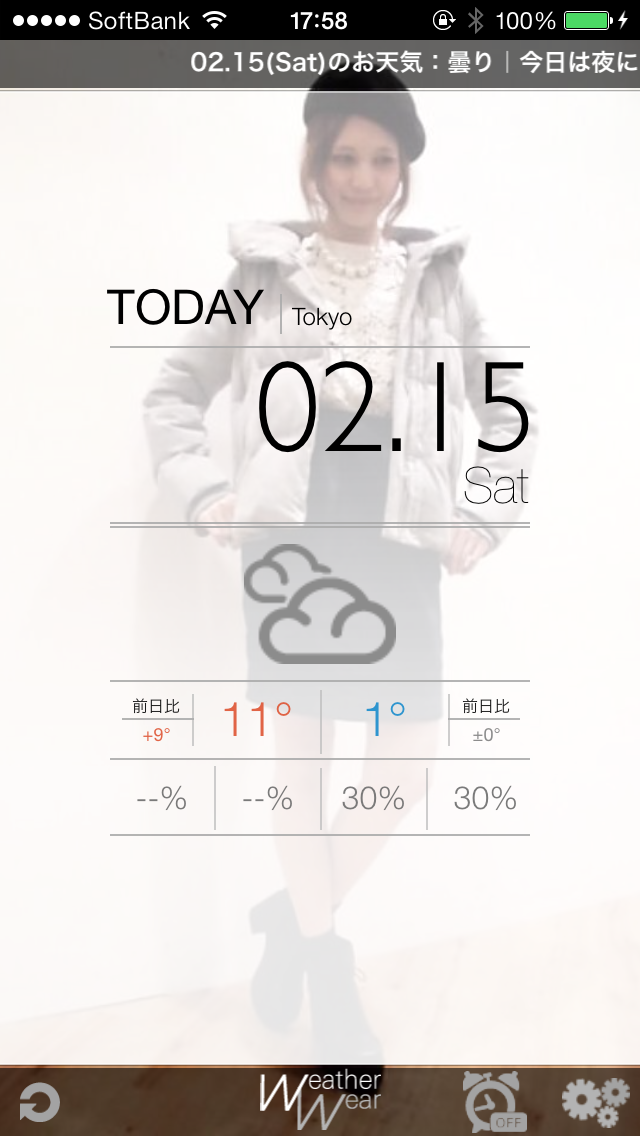The width and height of the screenshot is (640, 1136).
Task: Tap the refresh icon
Action: pyautogui.click(x=39, y=1103)
